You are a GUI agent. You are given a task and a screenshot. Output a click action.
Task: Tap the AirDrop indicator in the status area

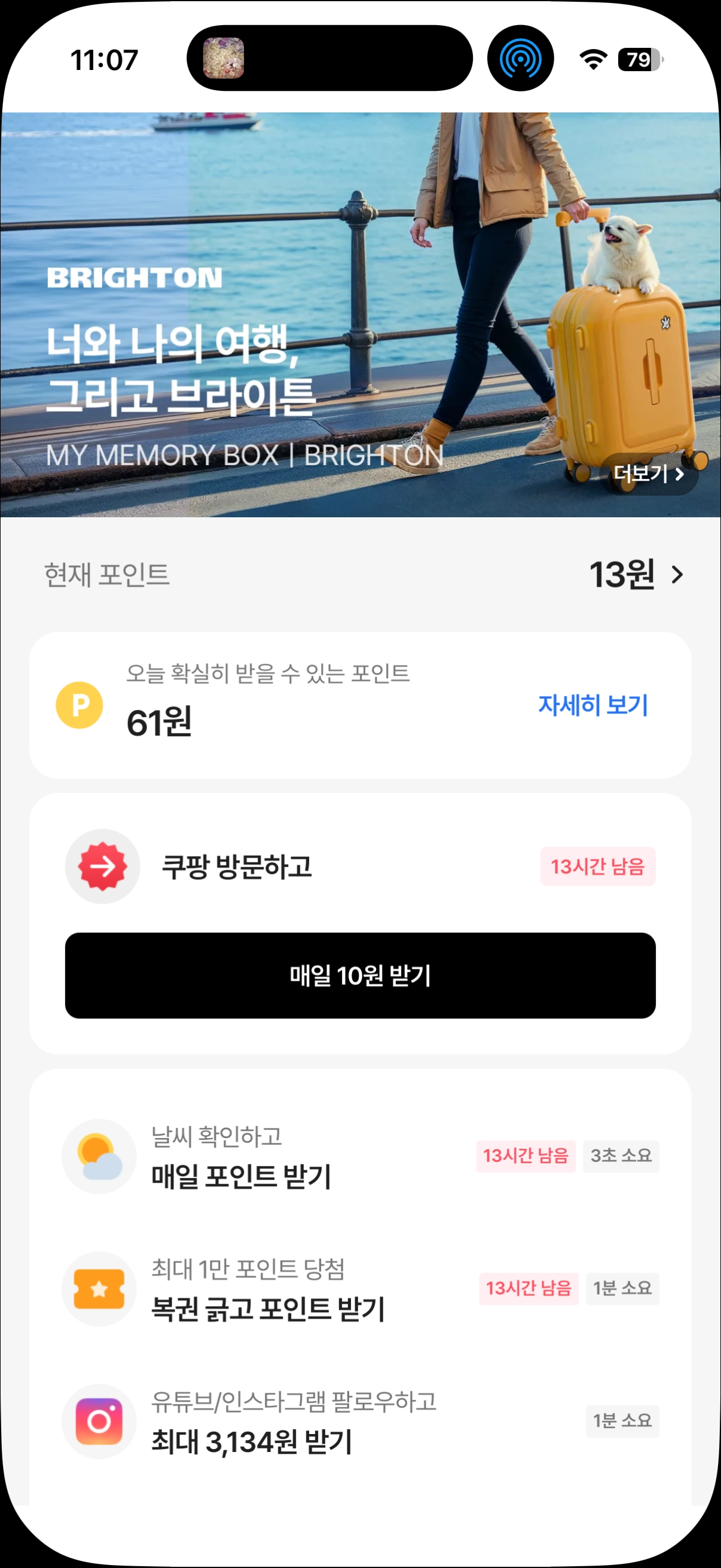point(520,59)
